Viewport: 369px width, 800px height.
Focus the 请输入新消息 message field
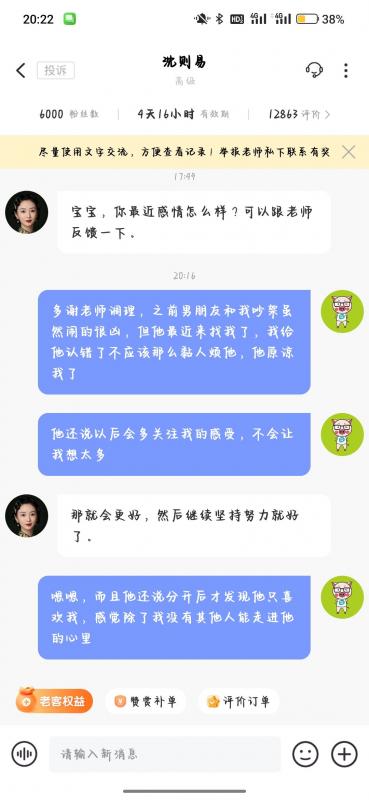click(165, 754)
